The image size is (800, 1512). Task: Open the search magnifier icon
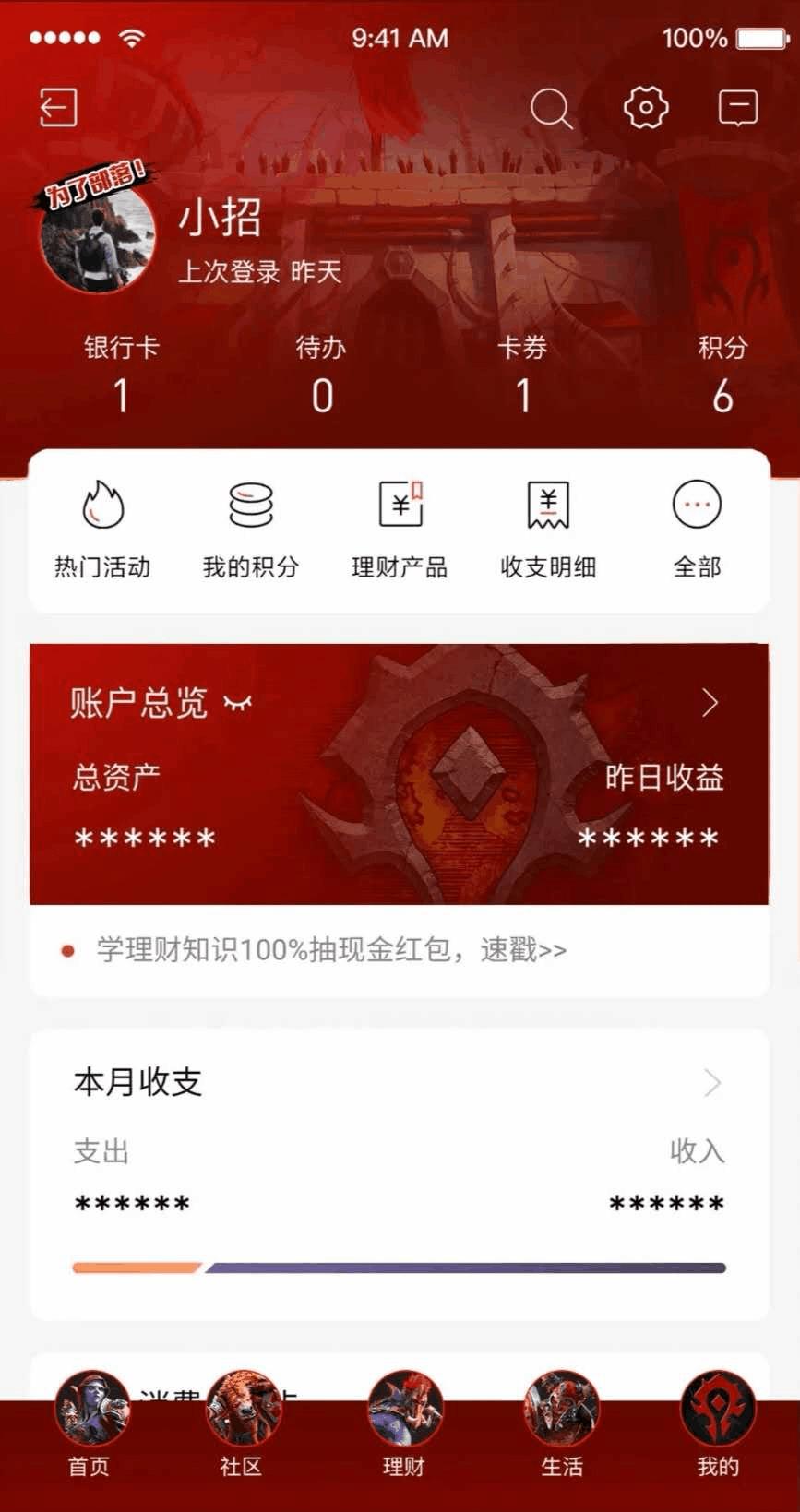[552, 107]
